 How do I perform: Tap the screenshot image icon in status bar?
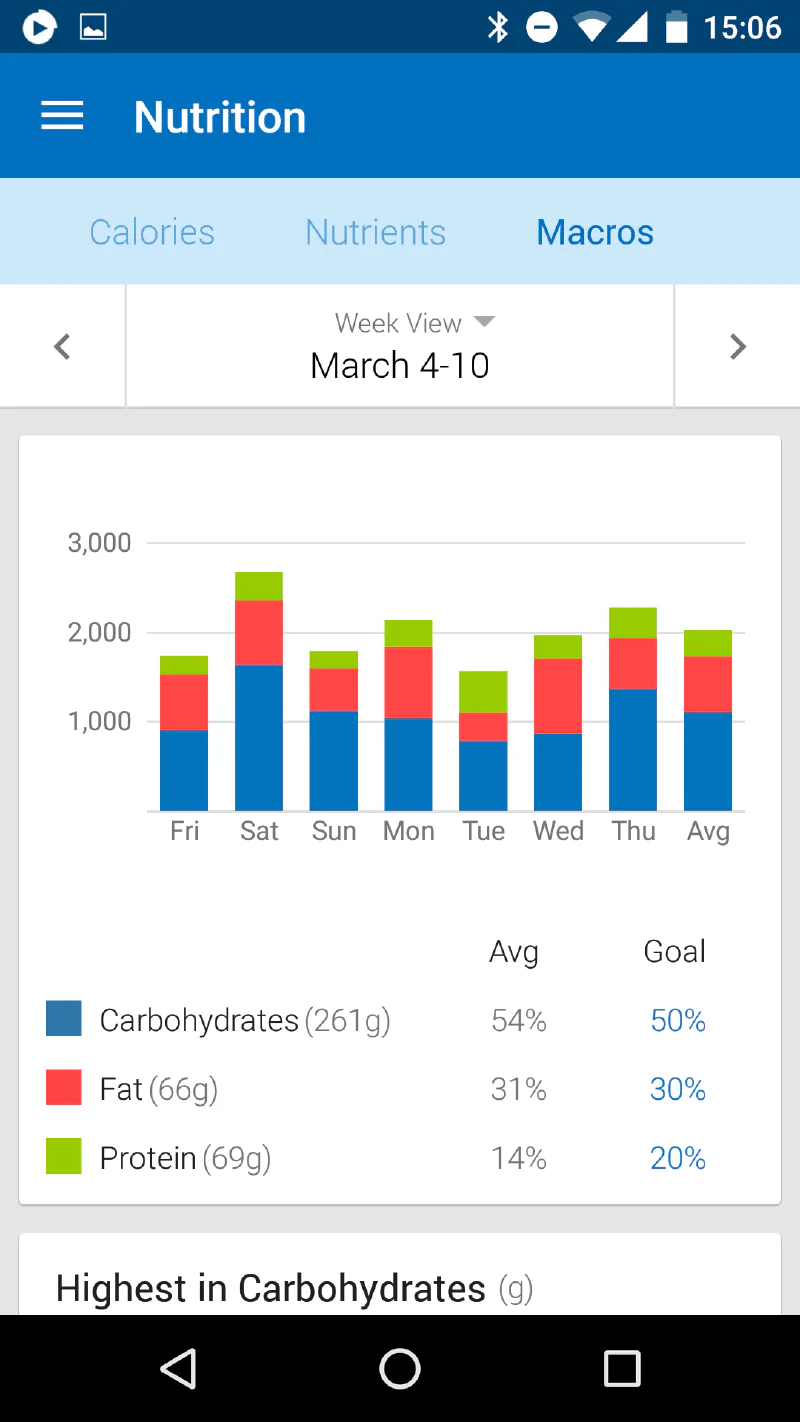(x=92, y=26)
